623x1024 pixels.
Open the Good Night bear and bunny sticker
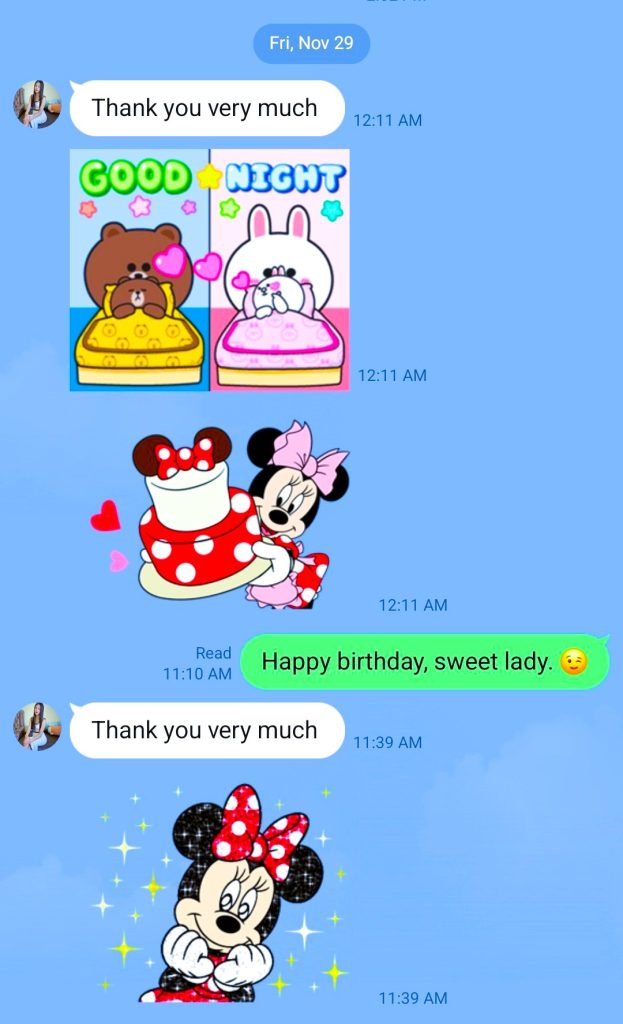(x=210, y=269)
